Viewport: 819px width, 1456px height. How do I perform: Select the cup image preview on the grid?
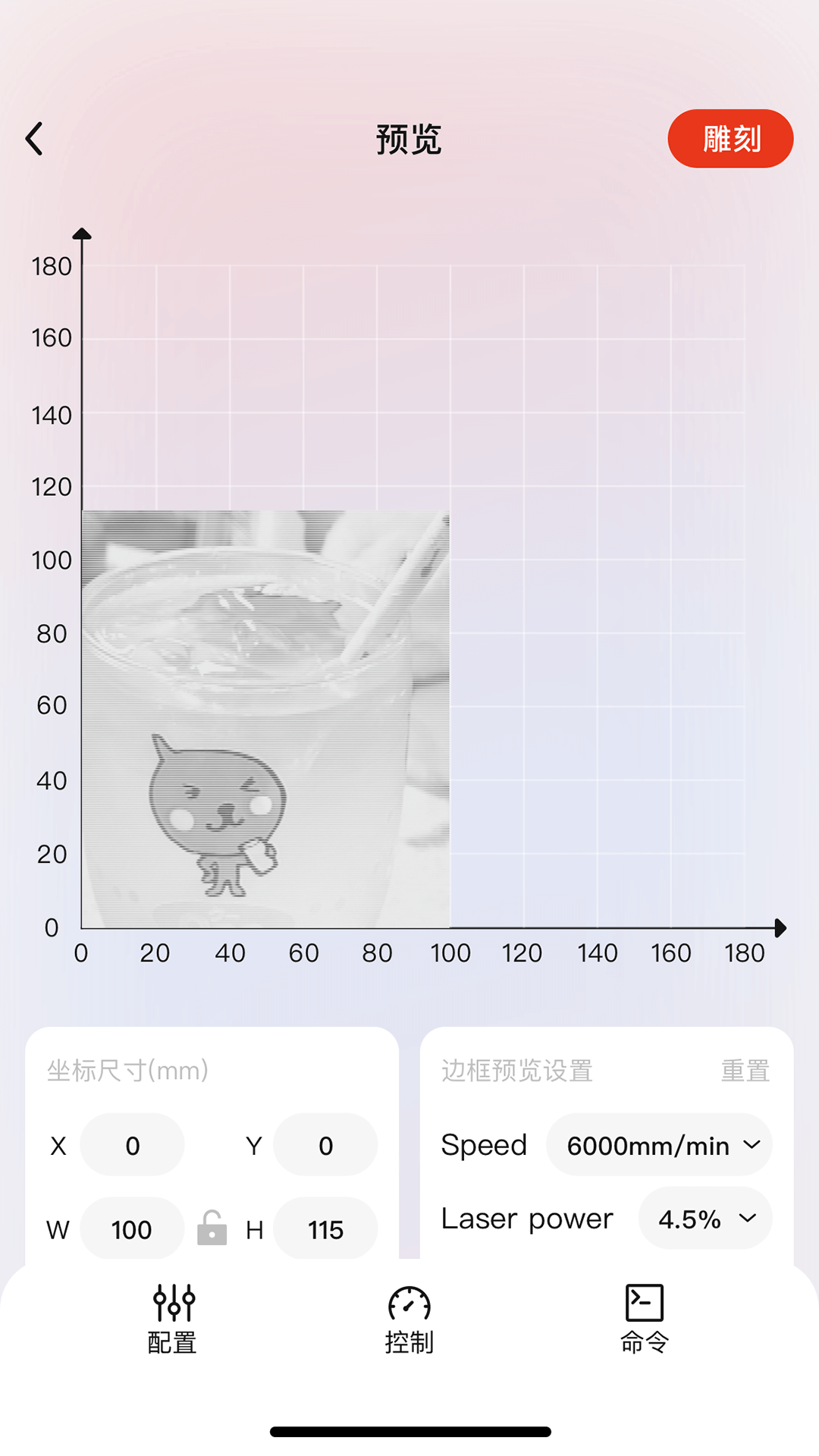tap(265, 720)
